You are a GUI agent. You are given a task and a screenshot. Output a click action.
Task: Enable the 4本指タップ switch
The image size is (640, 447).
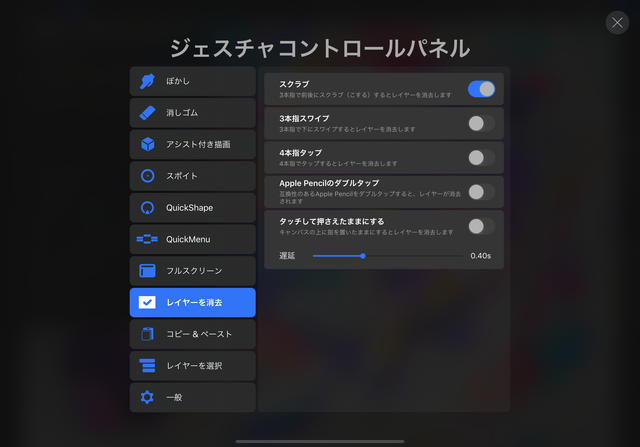[481, 157]
